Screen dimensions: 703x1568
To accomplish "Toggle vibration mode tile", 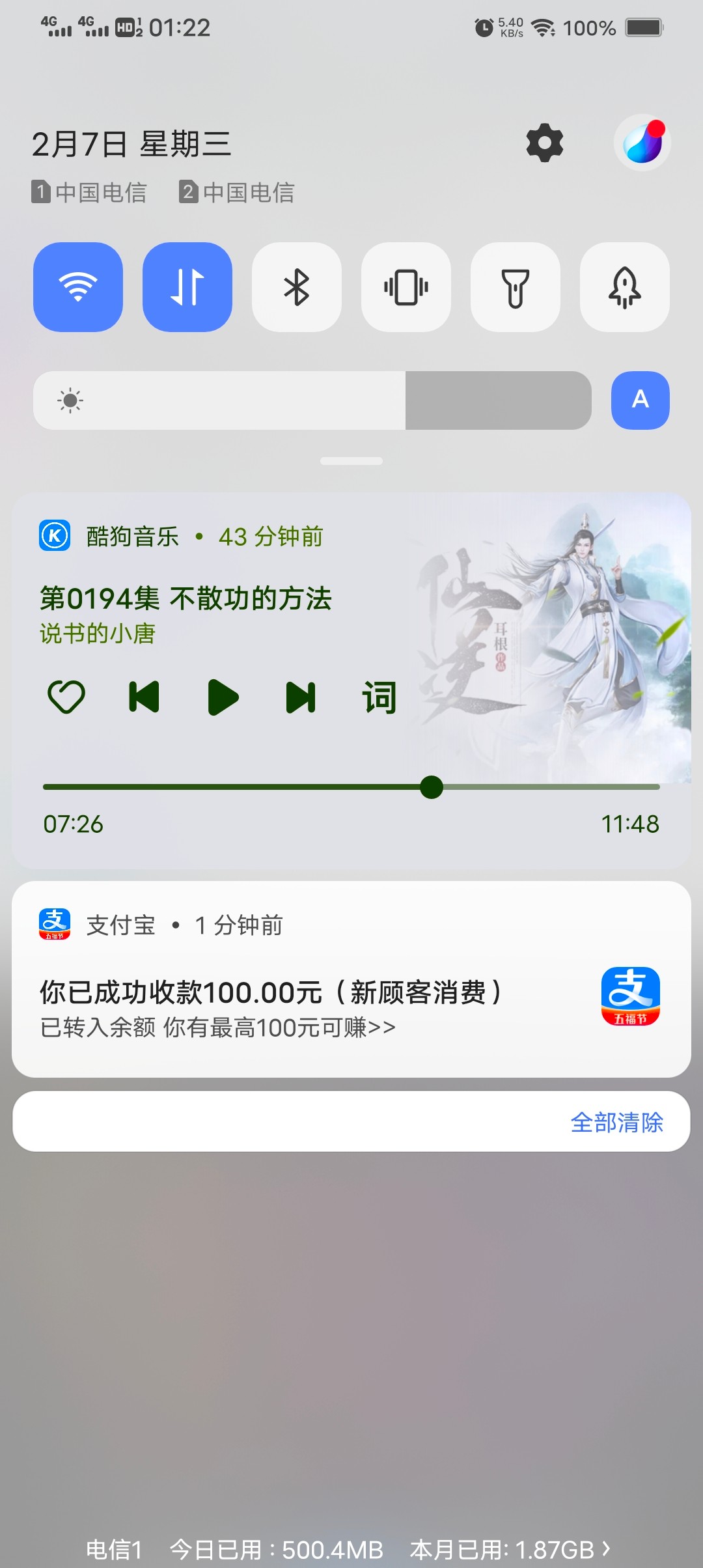I will (406, 287).
